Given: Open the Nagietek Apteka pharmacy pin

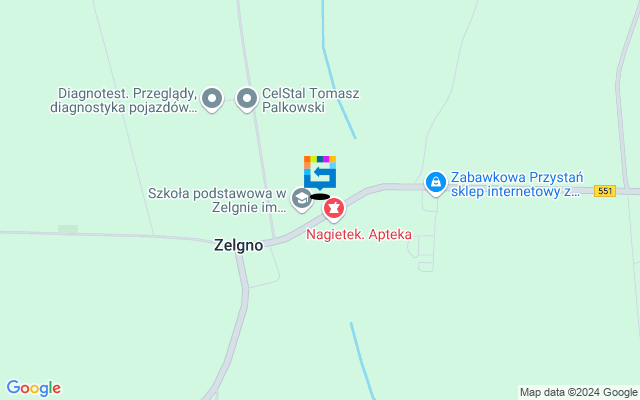Looking at the screenshot, I should (334, 210).
